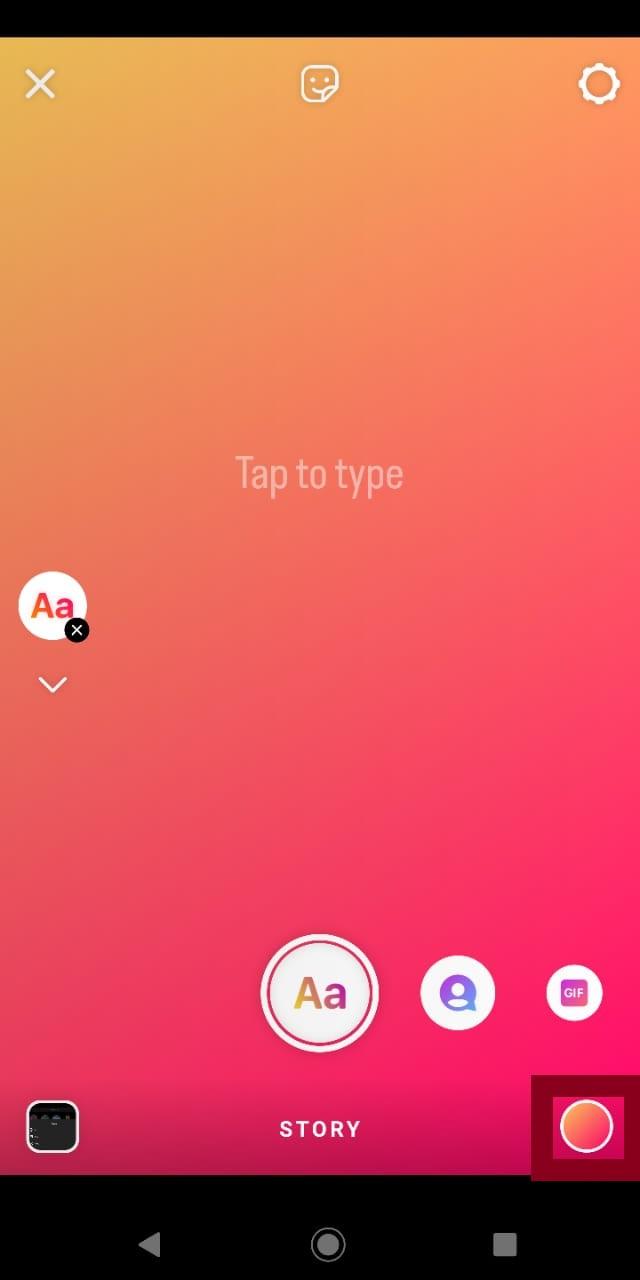Select the STORY mode label
640x1280 pixels.
320,1129
